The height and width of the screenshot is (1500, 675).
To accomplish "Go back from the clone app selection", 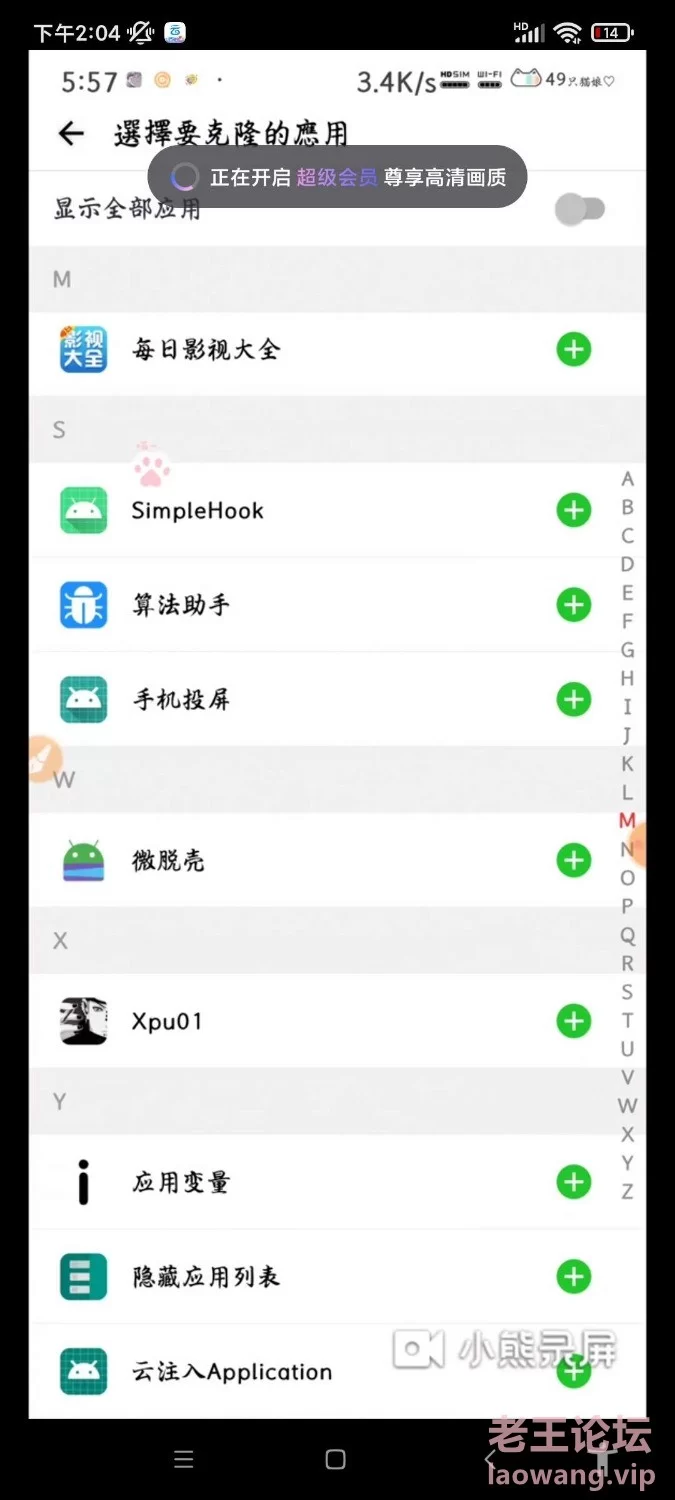I will (x=71, y=133).
